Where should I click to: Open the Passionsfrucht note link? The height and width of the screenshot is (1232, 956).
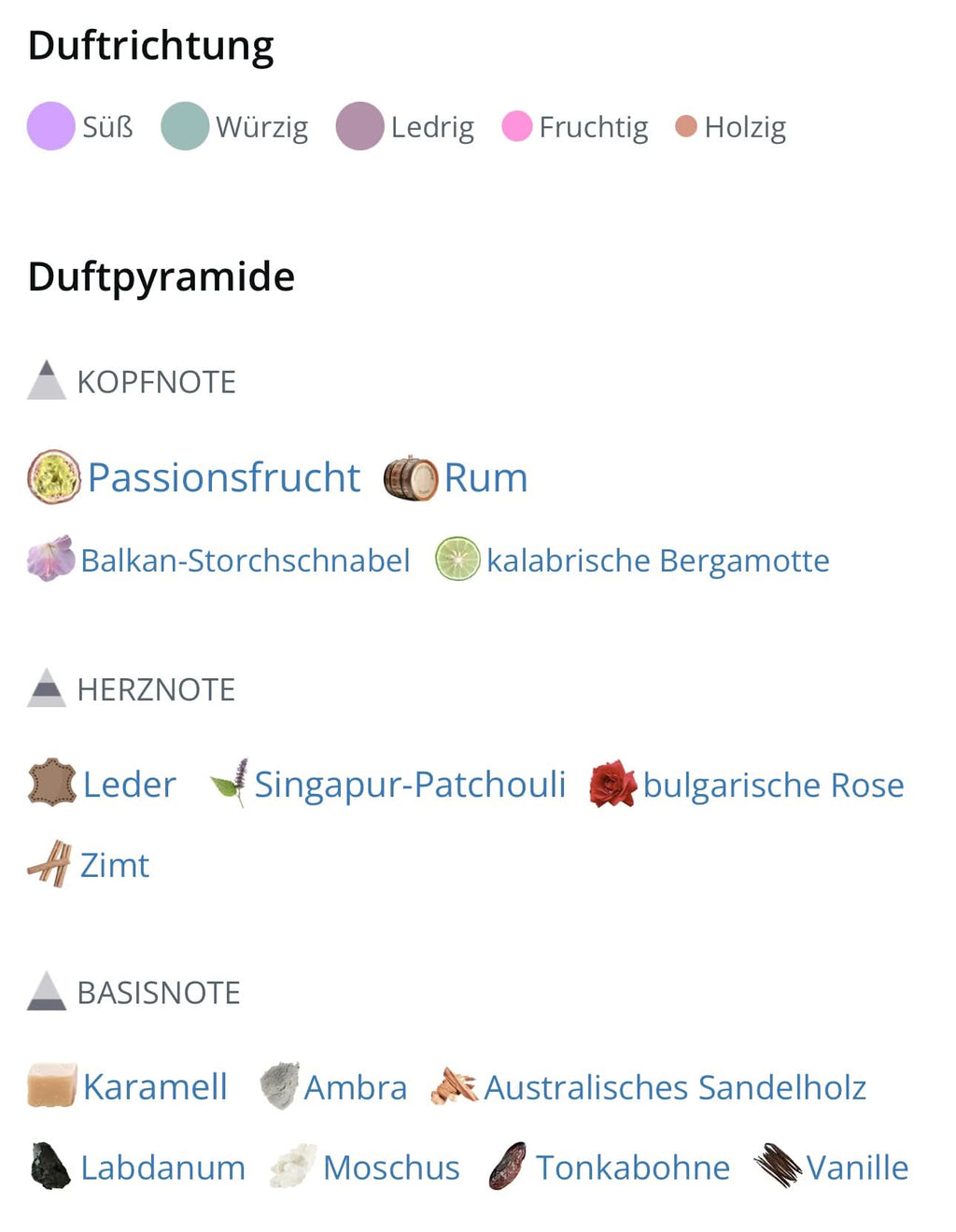point(223,477)
